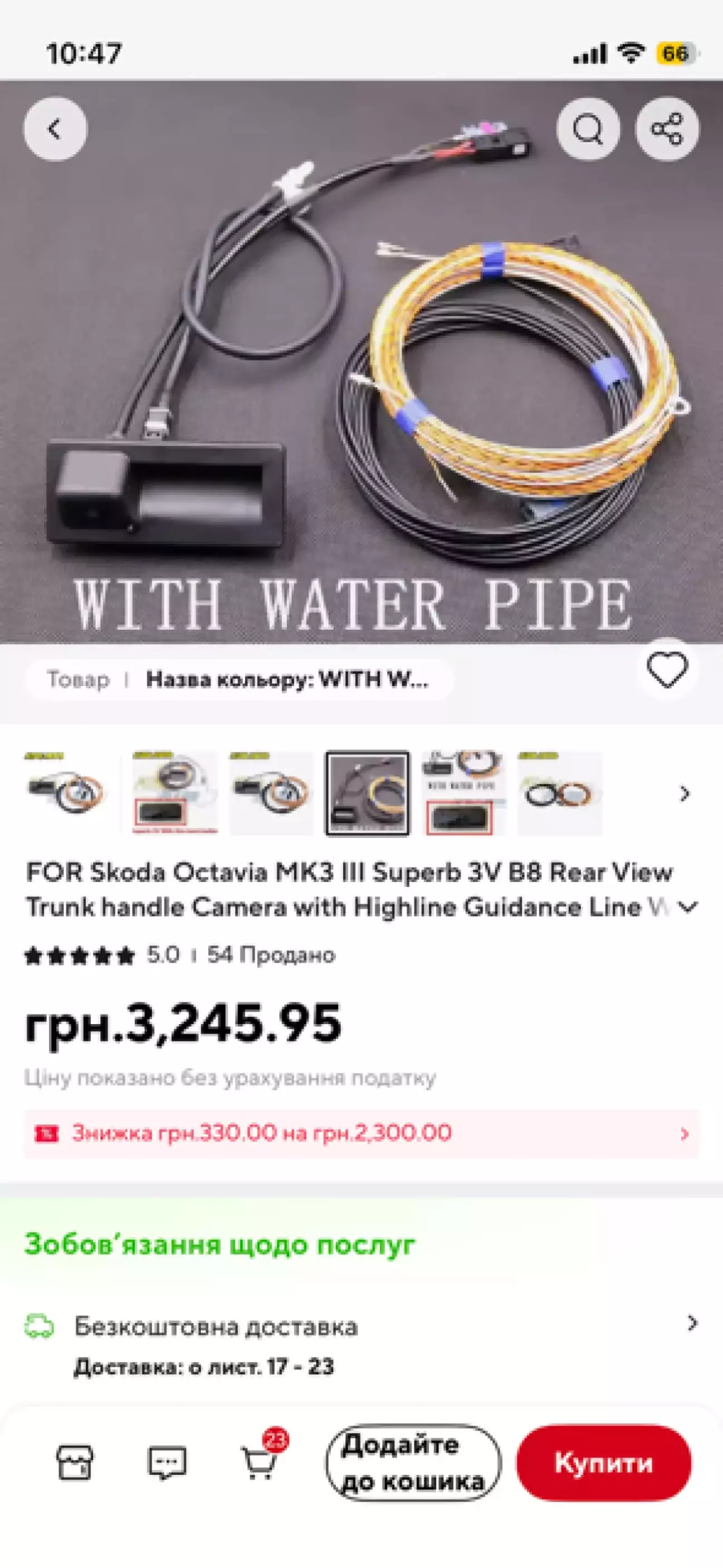Tap Додайте до кошика button
The image size is (723, 1568).
413,1462
